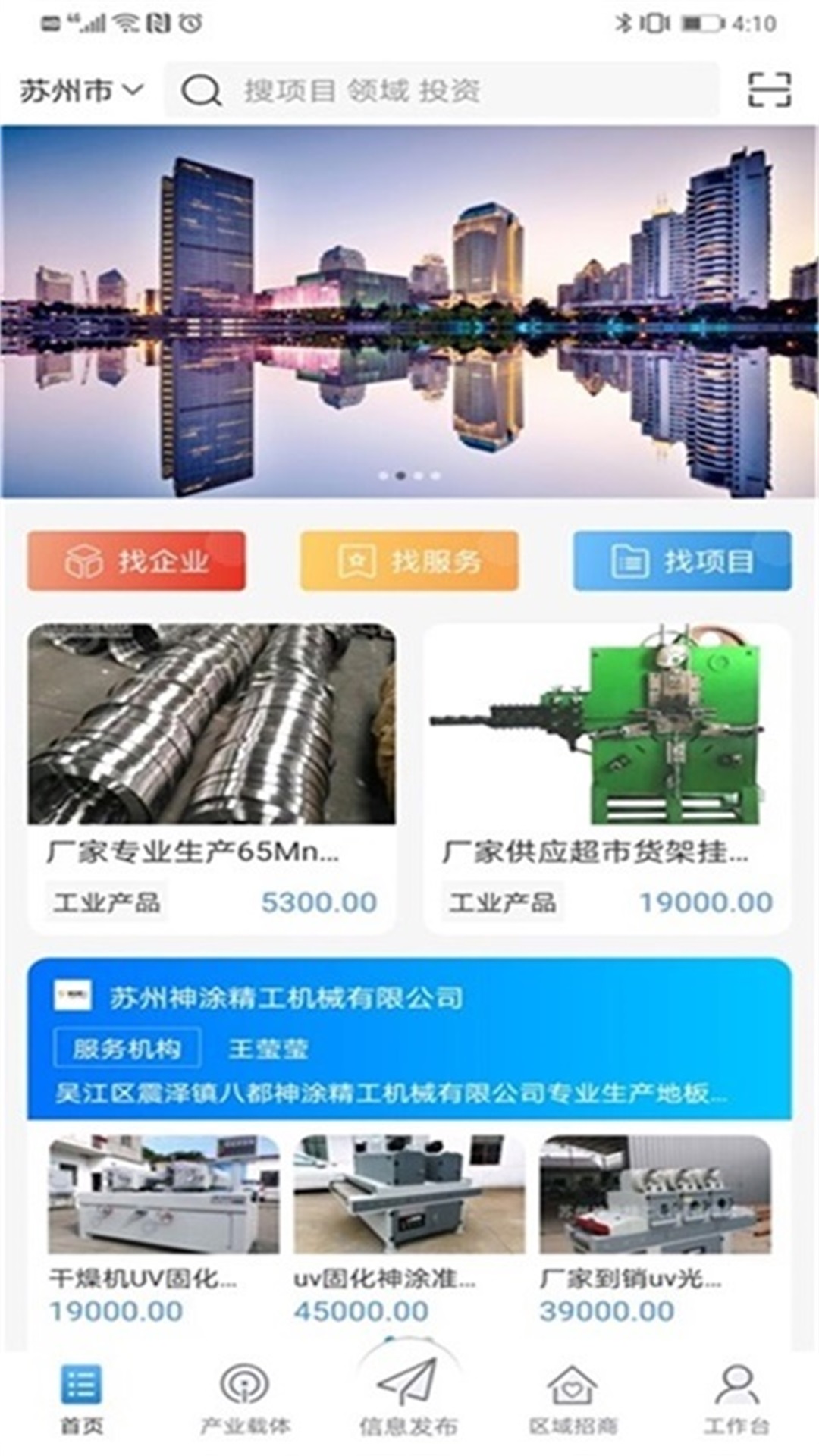Tap the 找企业 button
This screenshot has width=819, height=1456.
(x=136, y=561)
